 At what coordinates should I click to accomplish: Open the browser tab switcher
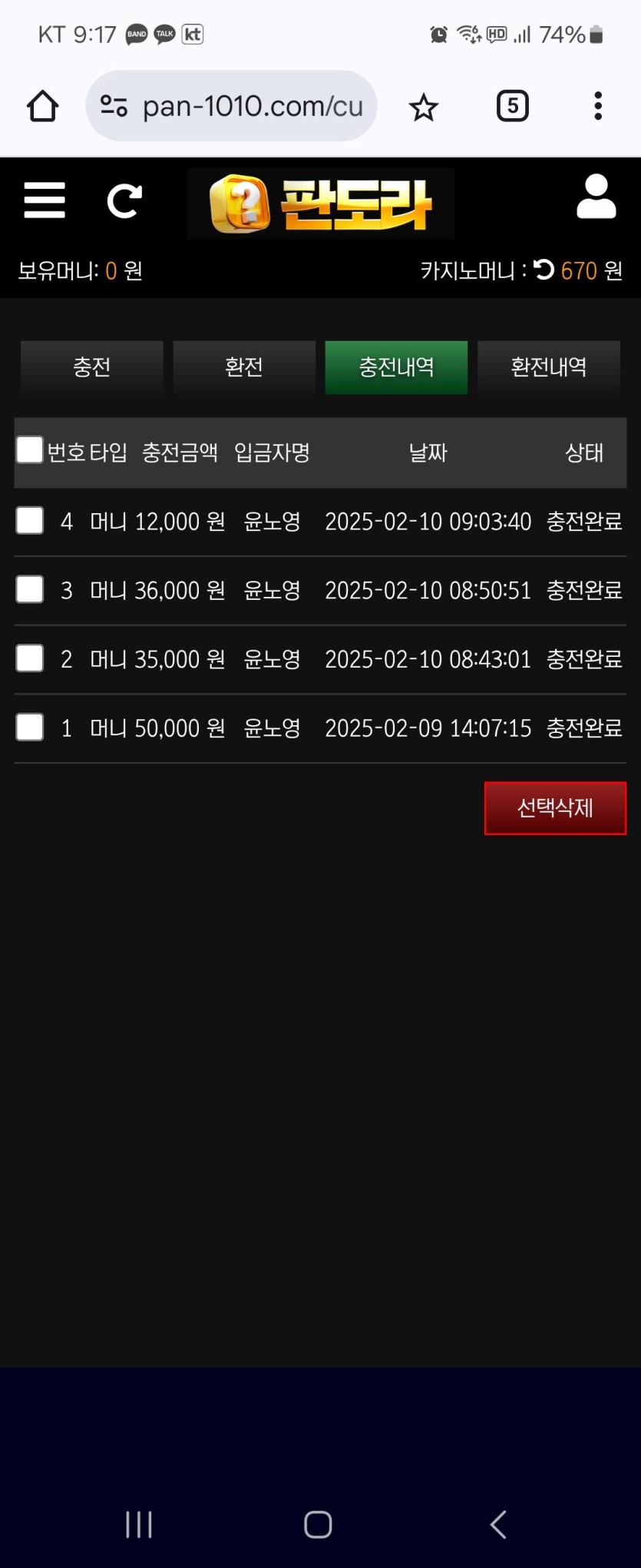(x=512, y=106)
